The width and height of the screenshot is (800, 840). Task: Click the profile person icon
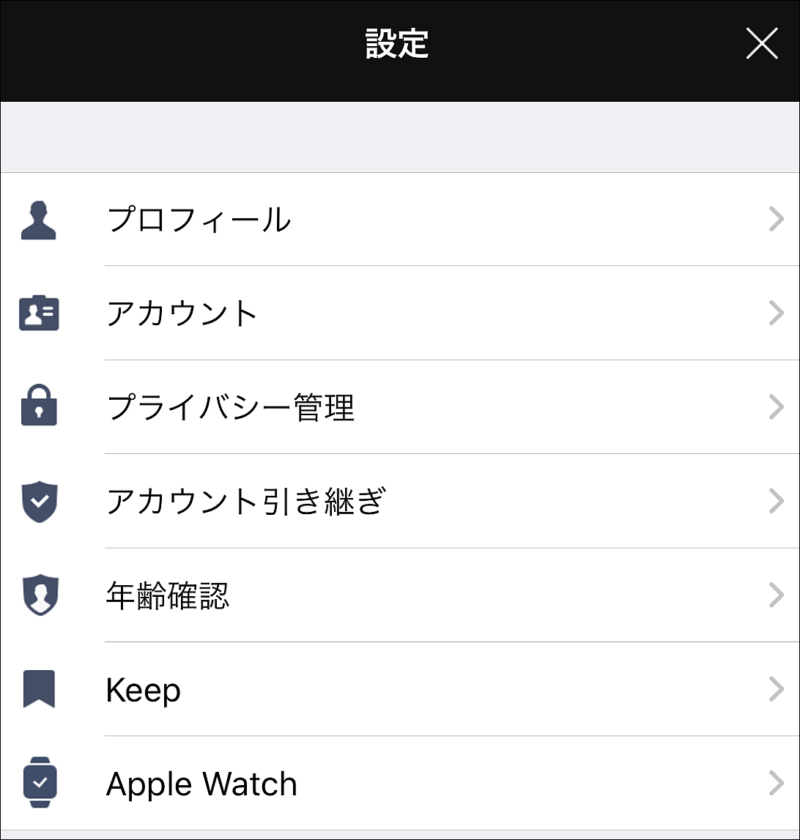click(40, 219)
